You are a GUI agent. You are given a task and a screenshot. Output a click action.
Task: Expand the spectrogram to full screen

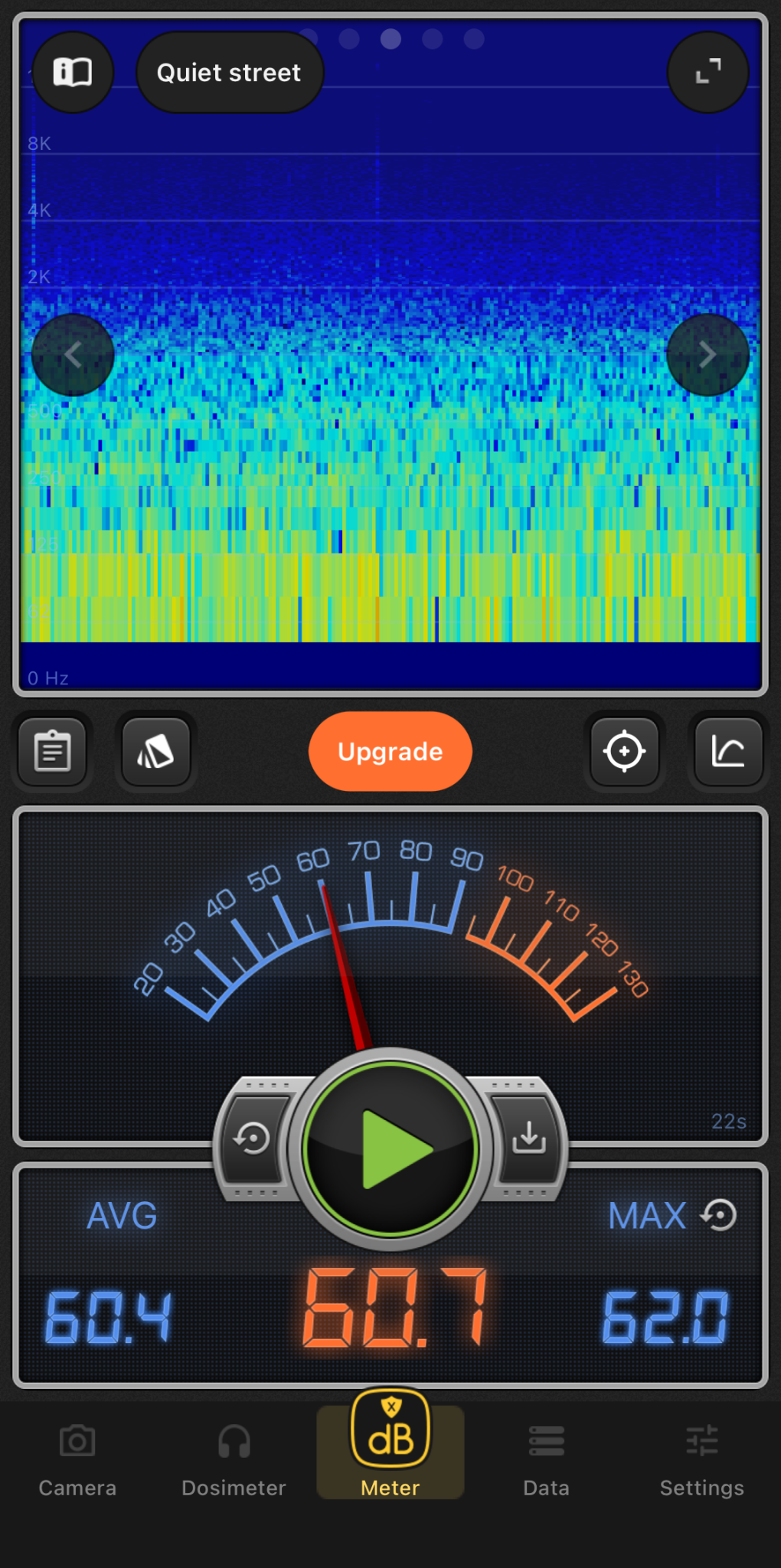click(x=707, y=73)
